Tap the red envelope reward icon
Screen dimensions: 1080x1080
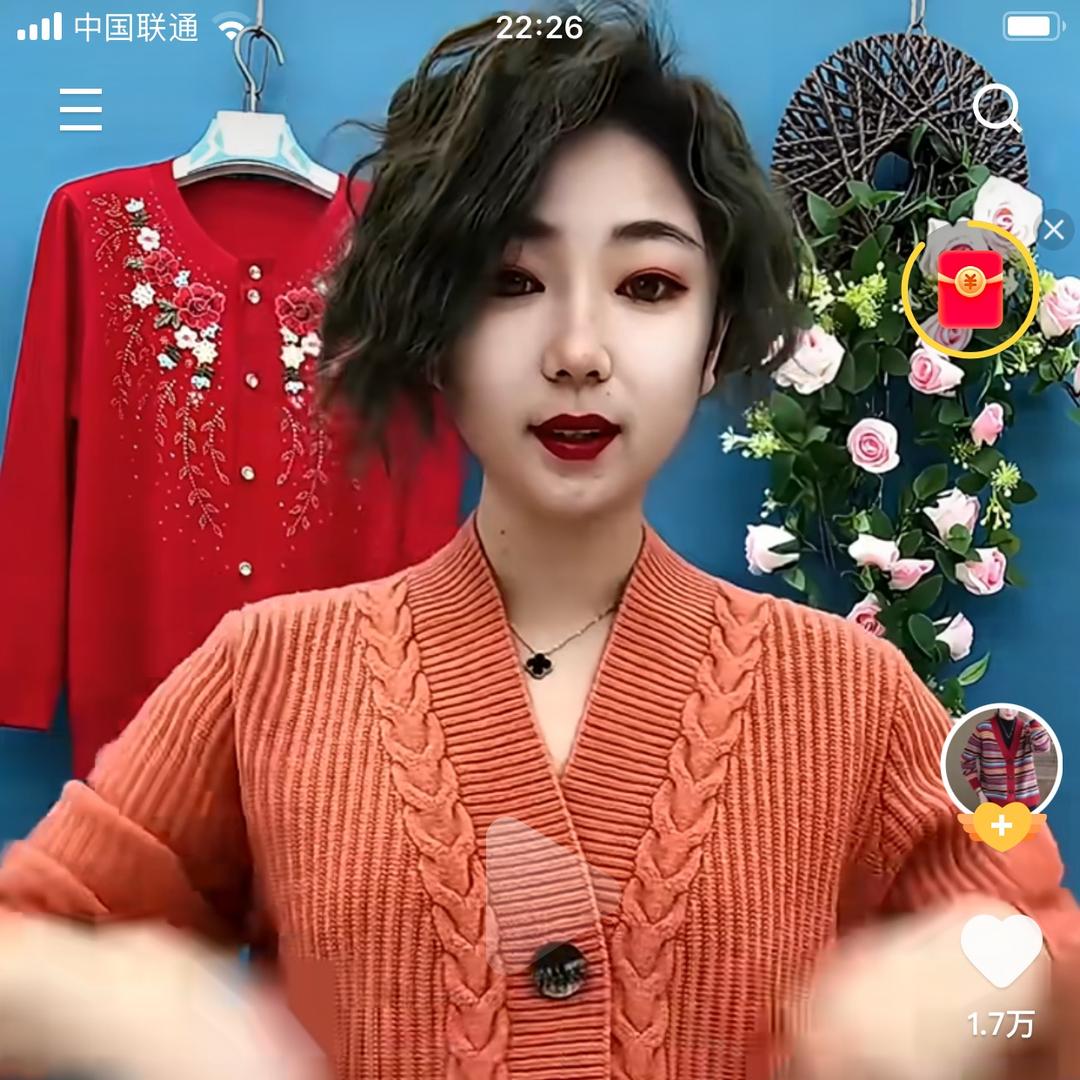pyautogui.click(x=969, y=288)
